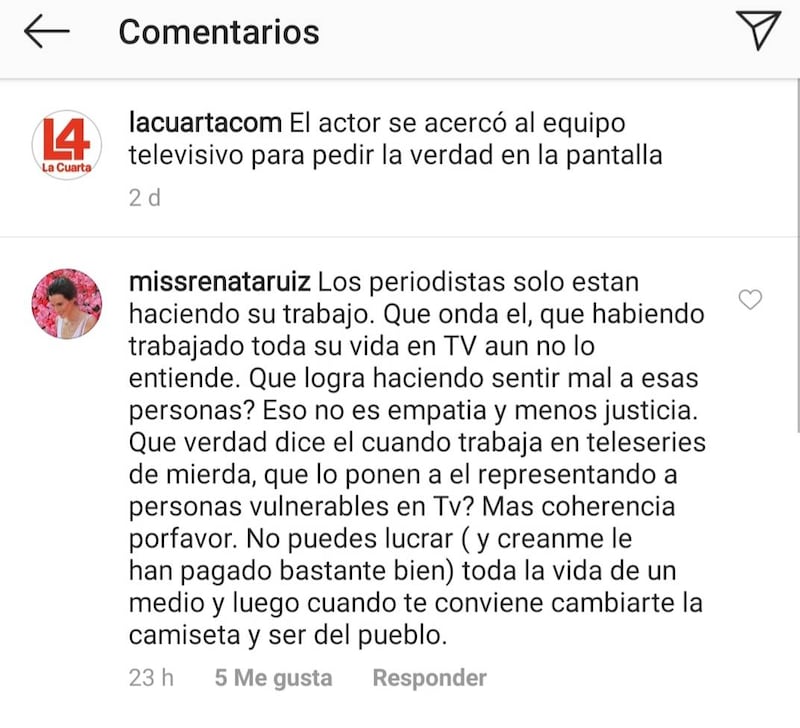Screen dimensions: 800x728
Task: Like missrenataruiz's comment with heart
Action: point(749,299)
